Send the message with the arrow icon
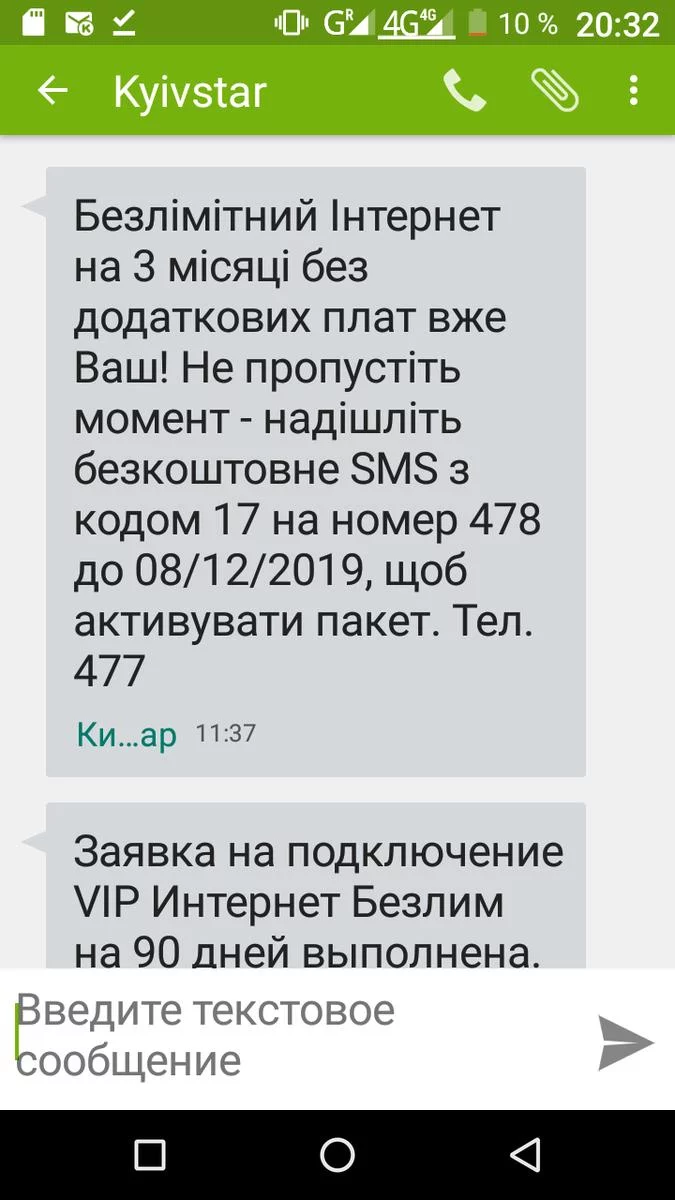Screen dimensions: 675x1200 (626, 1042)
